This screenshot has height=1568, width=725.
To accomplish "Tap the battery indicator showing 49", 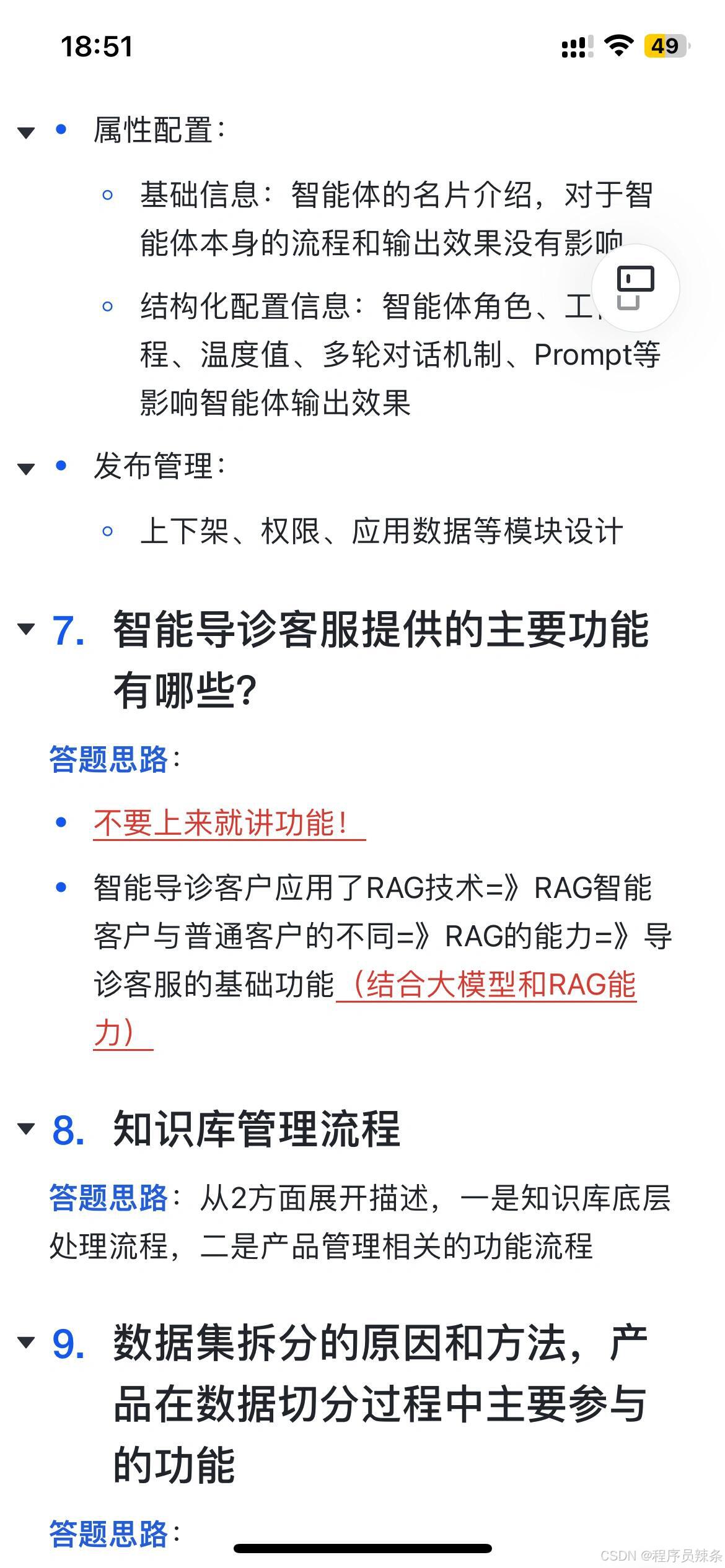I will (664, 45).
